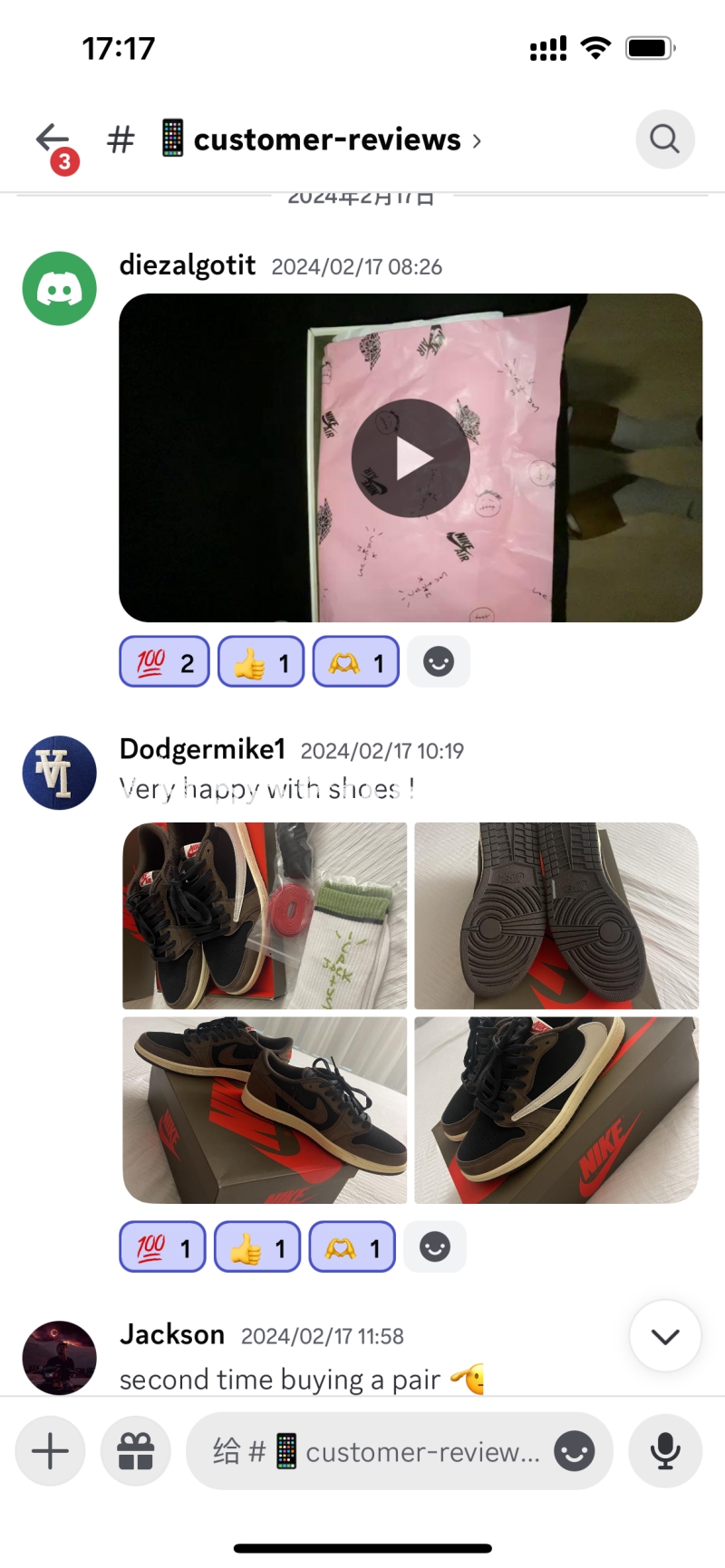Screen dimensions: 725x1568
Task: Play diezalgotit's unboxing video
Action: [411, 458]
